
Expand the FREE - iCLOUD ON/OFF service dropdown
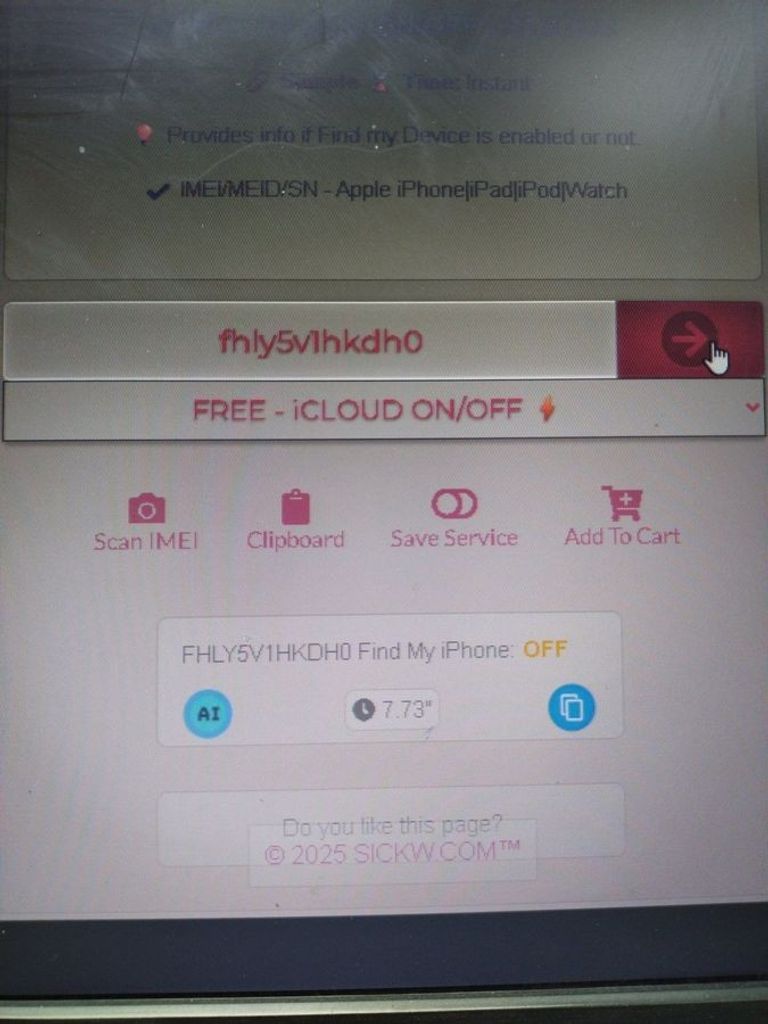pyautogui.click(x=384, y=409)
